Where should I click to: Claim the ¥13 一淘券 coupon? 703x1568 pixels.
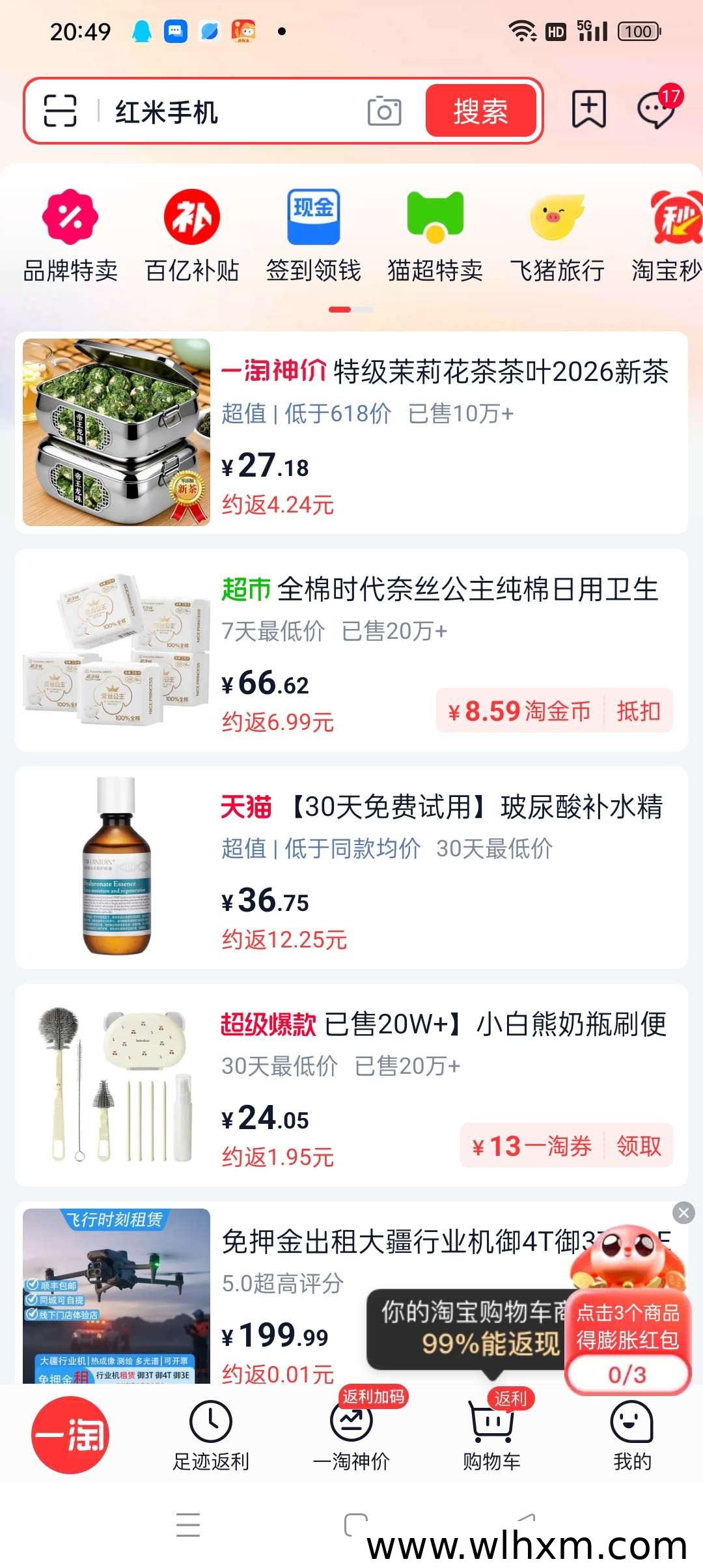566,1145
